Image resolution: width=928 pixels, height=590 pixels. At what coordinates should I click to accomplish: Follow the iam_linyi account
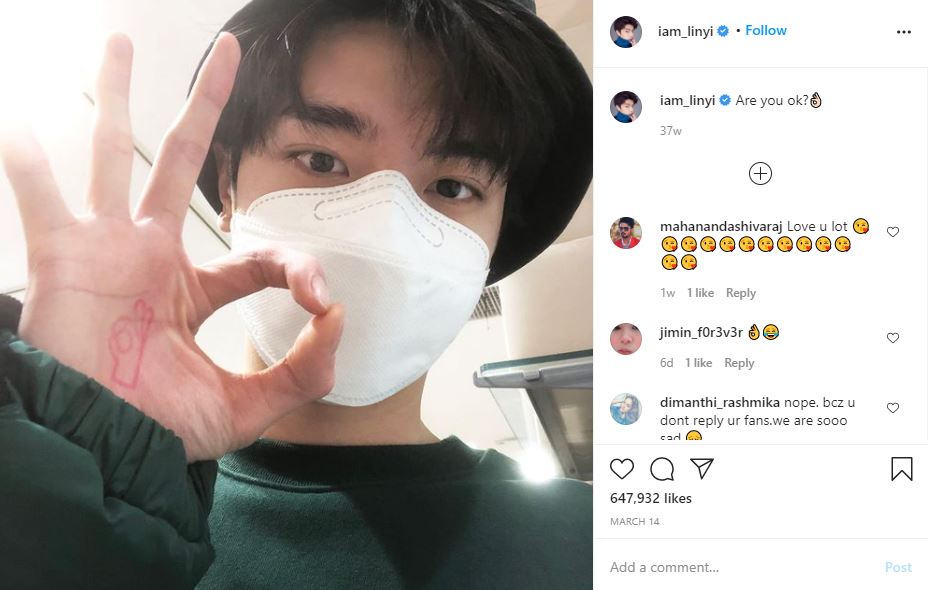coord(766,31)
